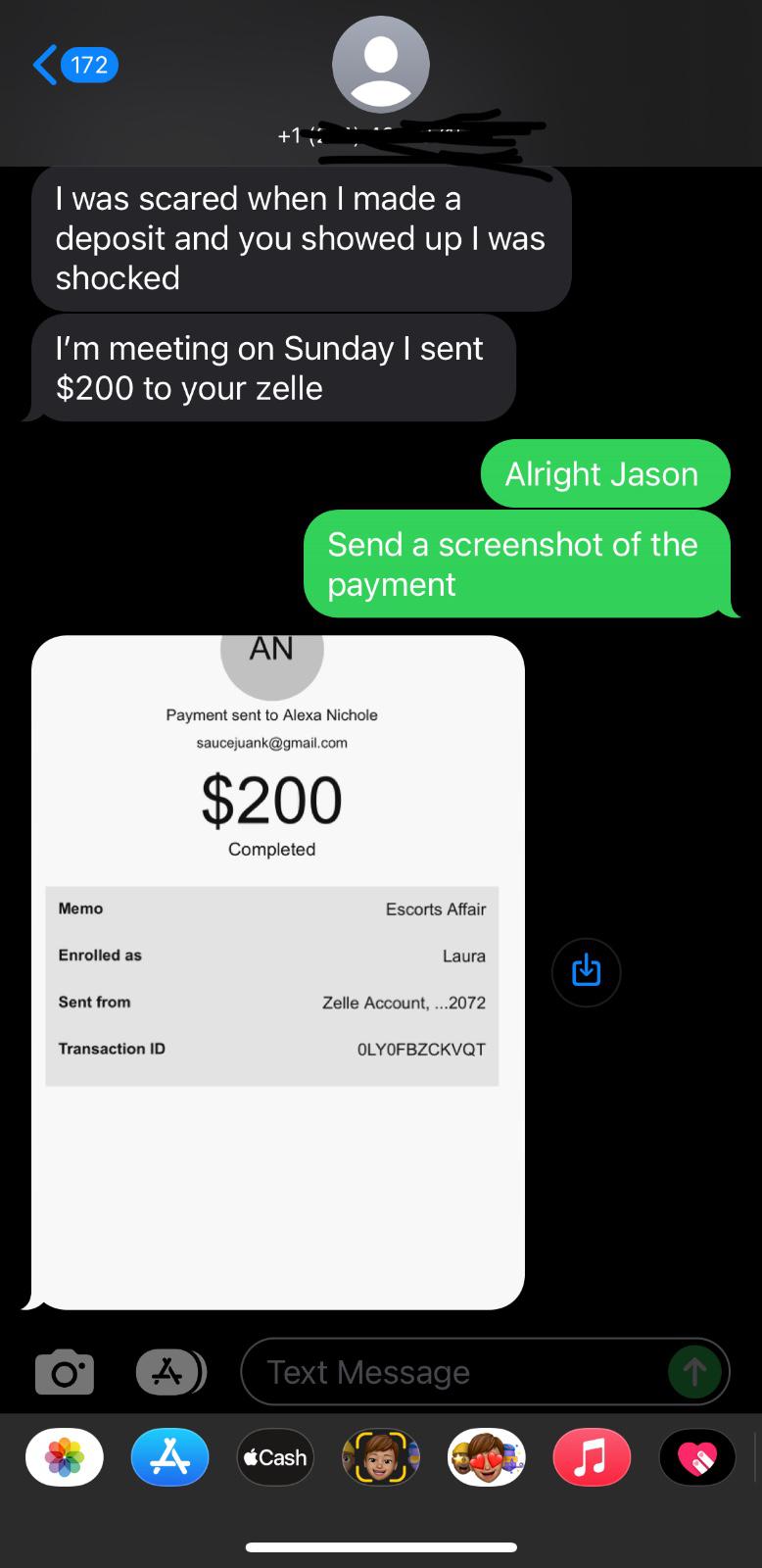The image size is (762, 1568).
Task: Save the received image to Photos
Action: coord(586,972)
